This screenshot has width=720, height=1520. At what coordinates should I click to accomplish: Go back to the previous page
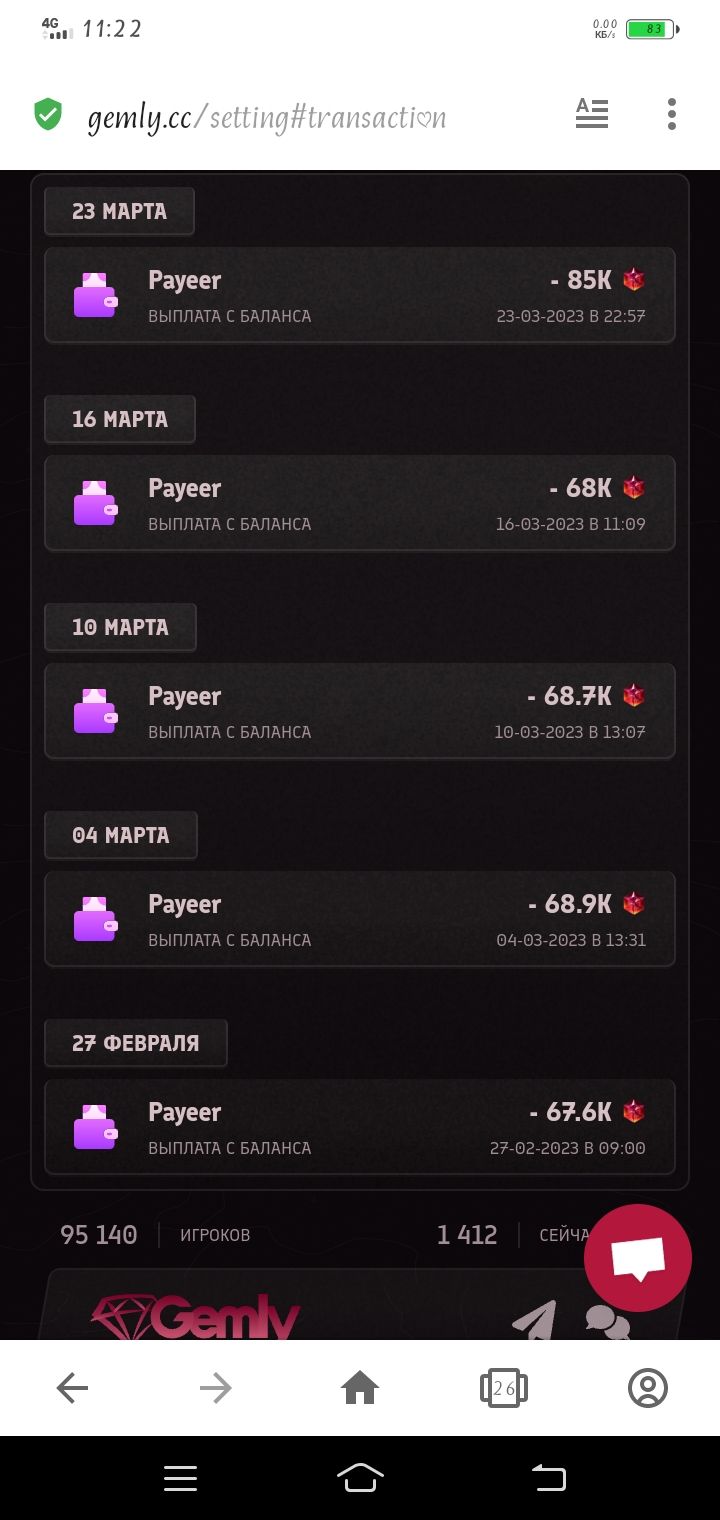[x=72, y=1387]
